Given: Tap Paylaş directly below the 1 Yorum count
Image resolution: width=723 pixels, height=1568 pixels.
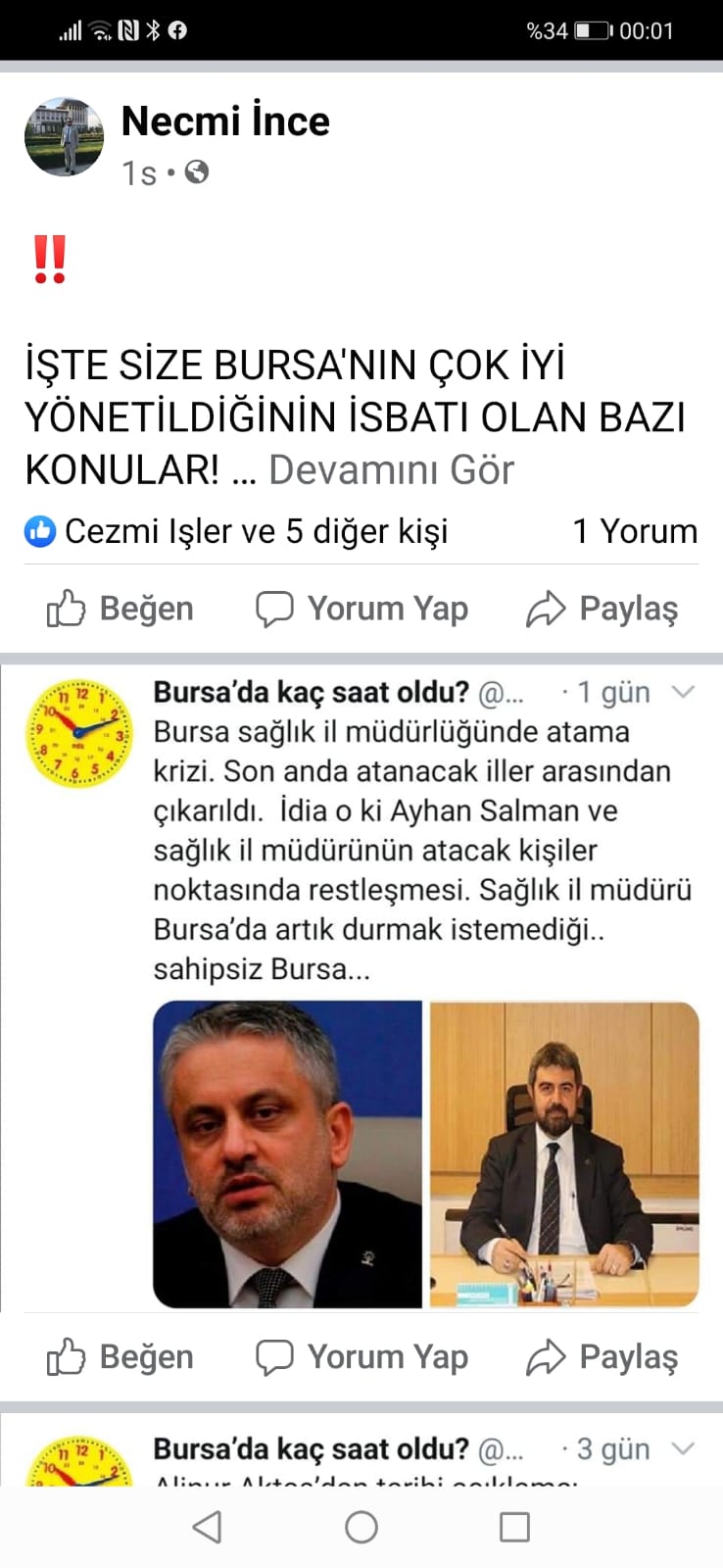Looking at the screenshot, I should 602,609.
